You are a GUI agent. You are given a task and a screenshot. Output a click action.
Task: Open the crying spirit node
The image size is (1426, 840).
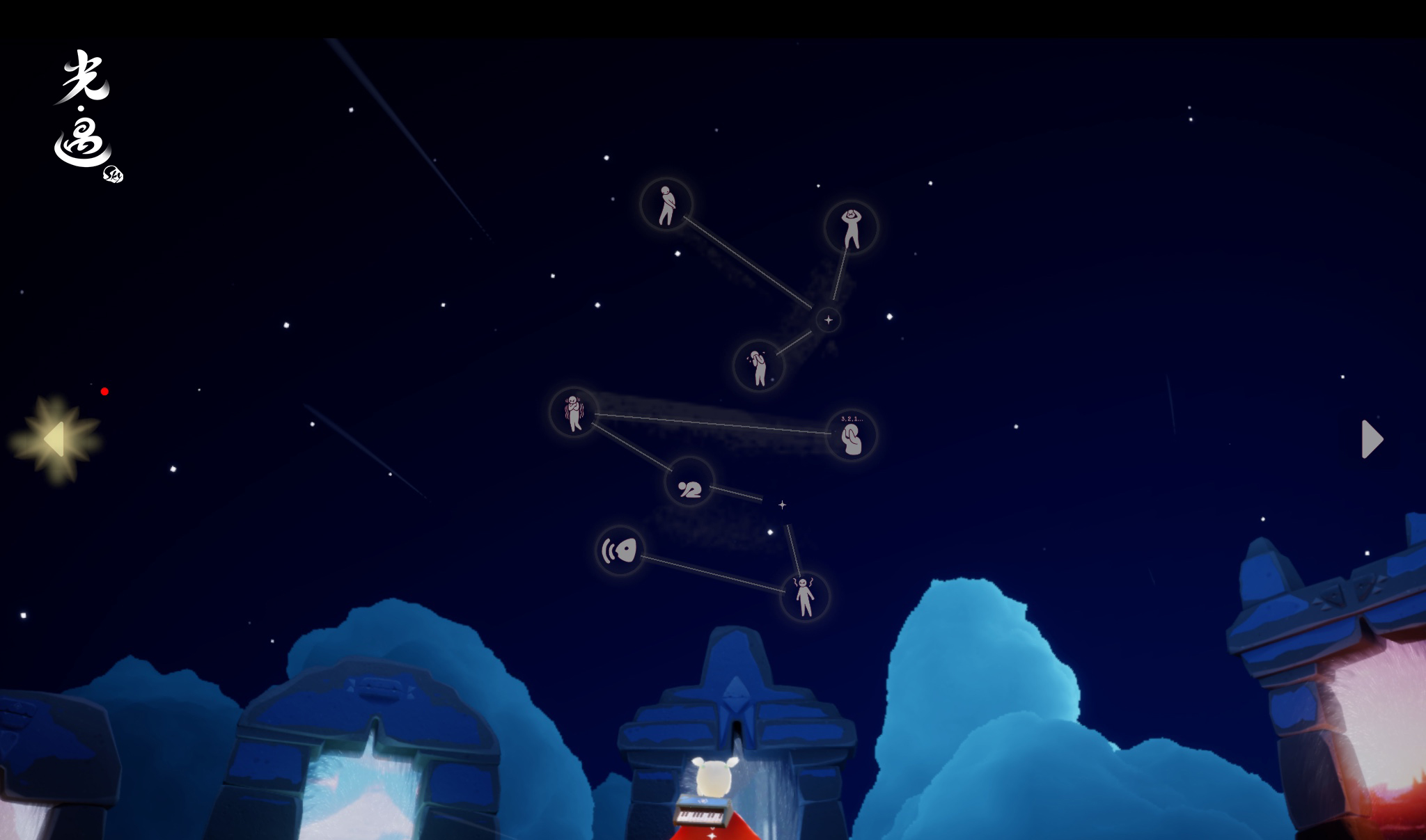coord(759,365)
